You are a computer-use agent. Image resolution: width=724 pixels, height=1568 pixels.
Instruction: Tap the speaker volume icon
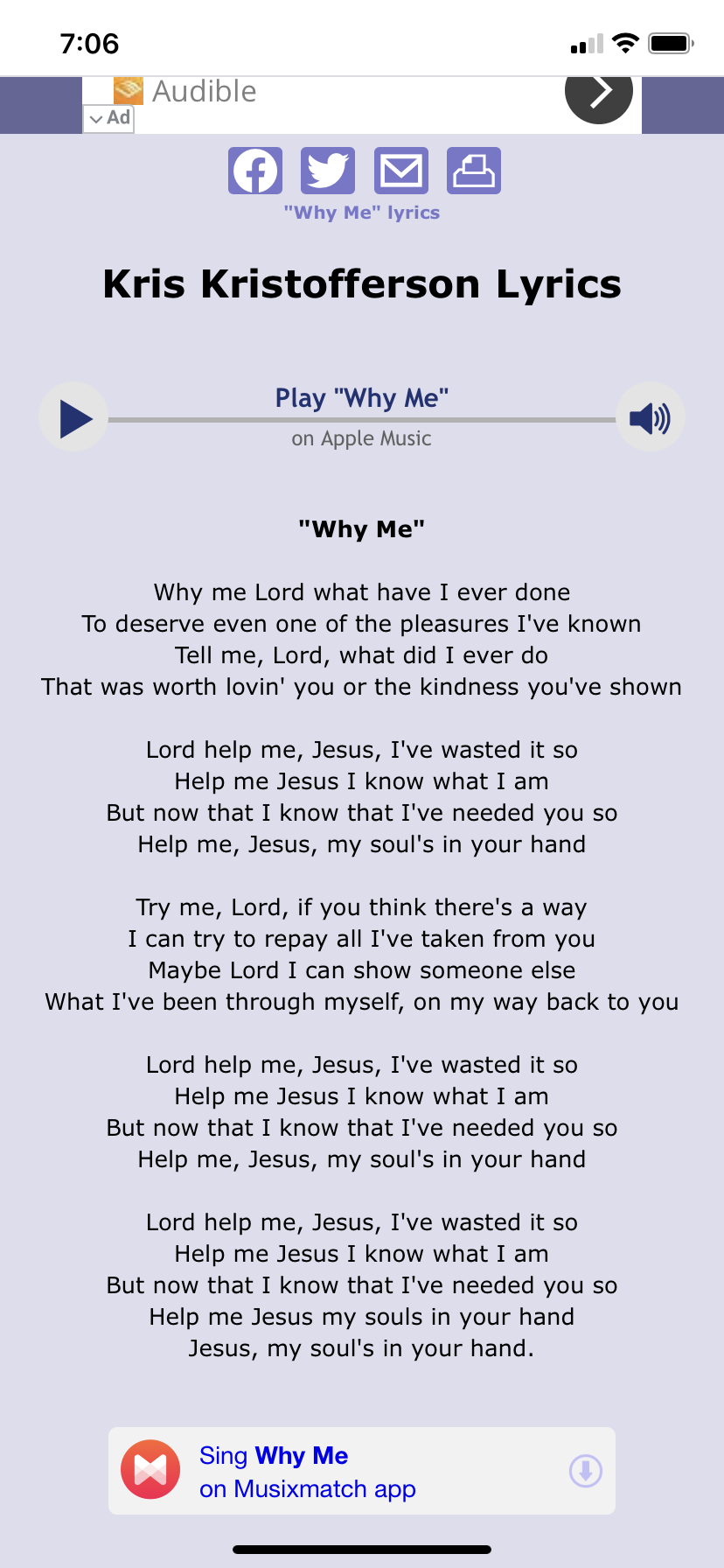point(650,417)
